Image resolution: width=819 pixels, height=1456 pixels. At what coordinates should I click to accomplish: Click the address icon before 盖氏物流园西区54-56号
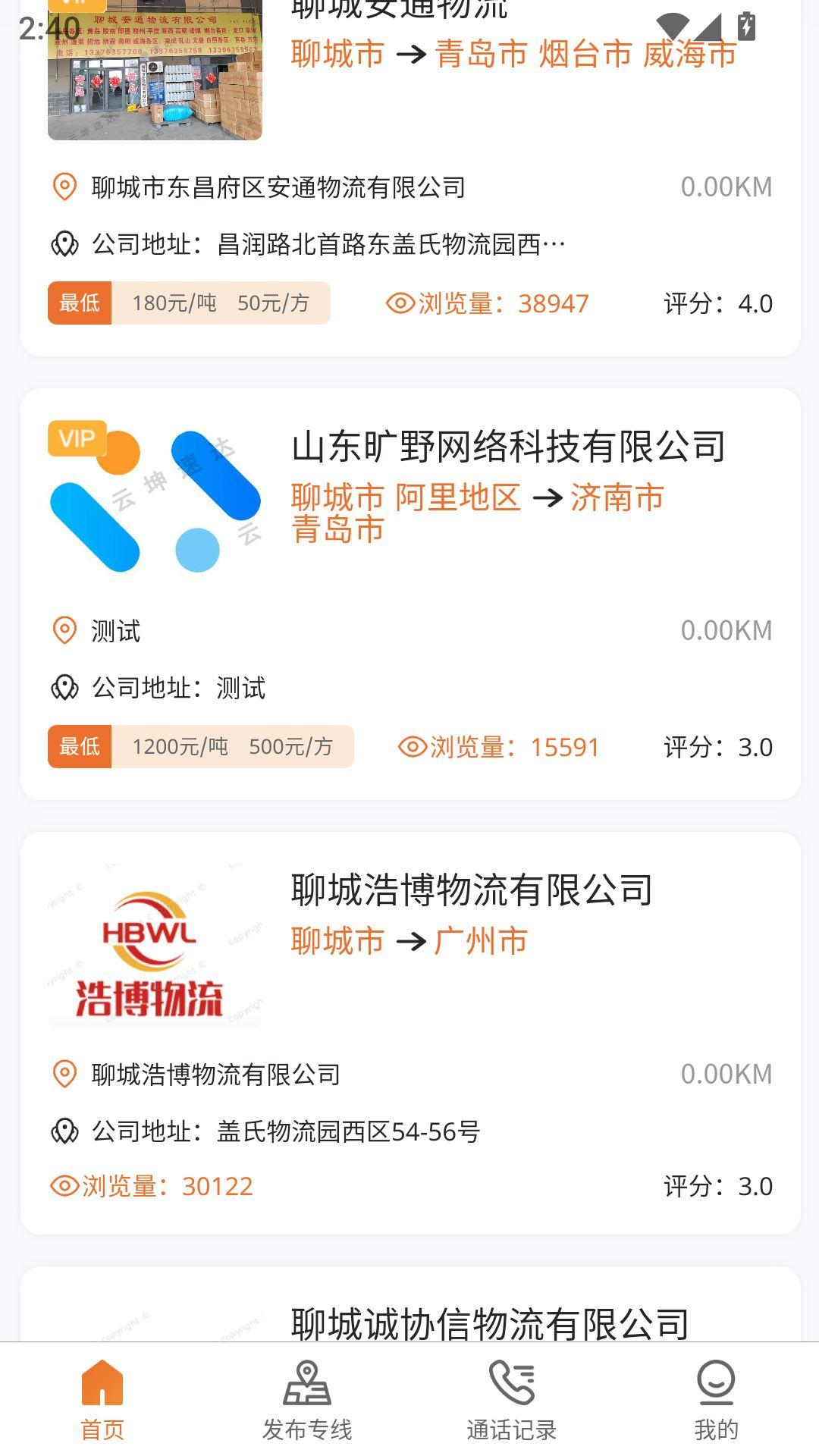(65, 1130)
